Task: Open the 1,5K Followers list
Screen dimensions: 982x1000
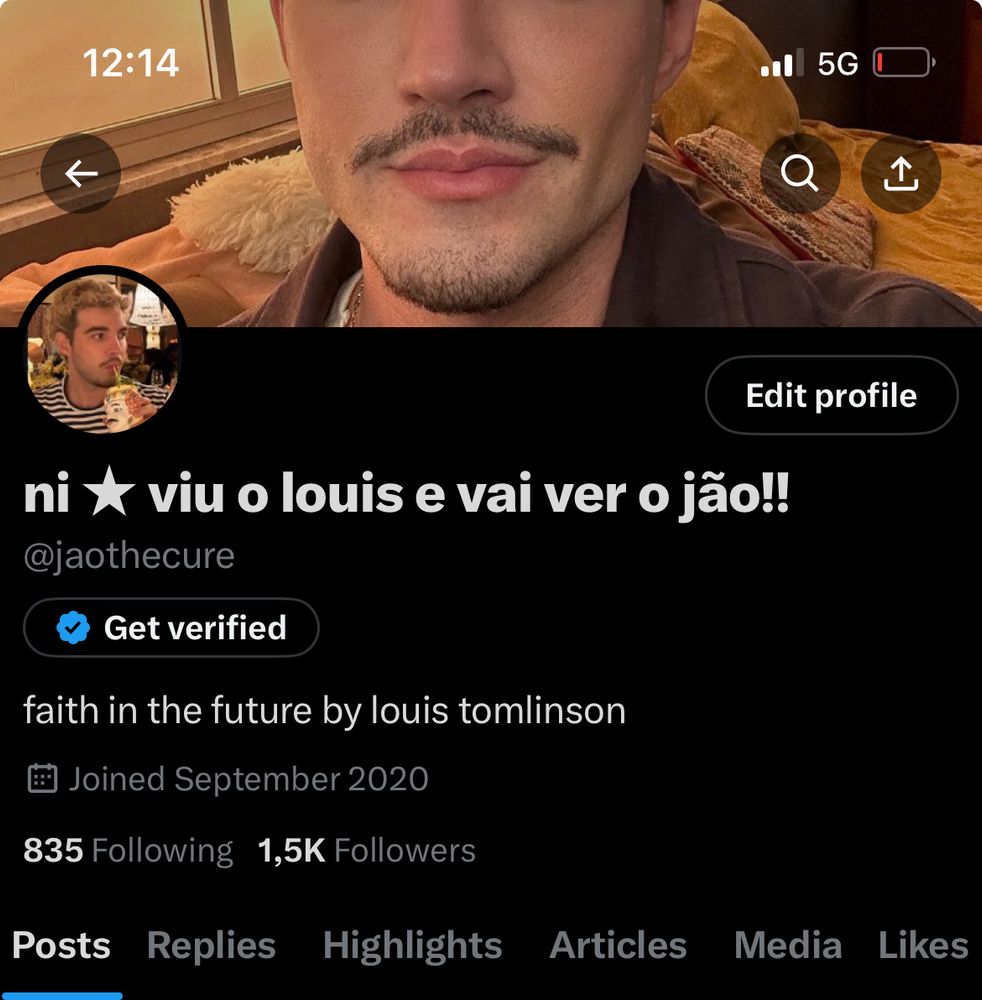Action: pyautogui.click(x=366, y=850)
